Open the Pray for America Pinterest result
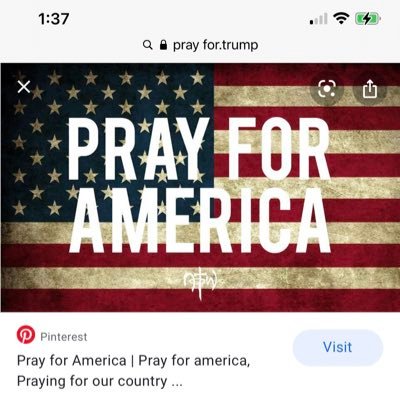This screenshot has width=400, height=400. [x=133, y=371]
